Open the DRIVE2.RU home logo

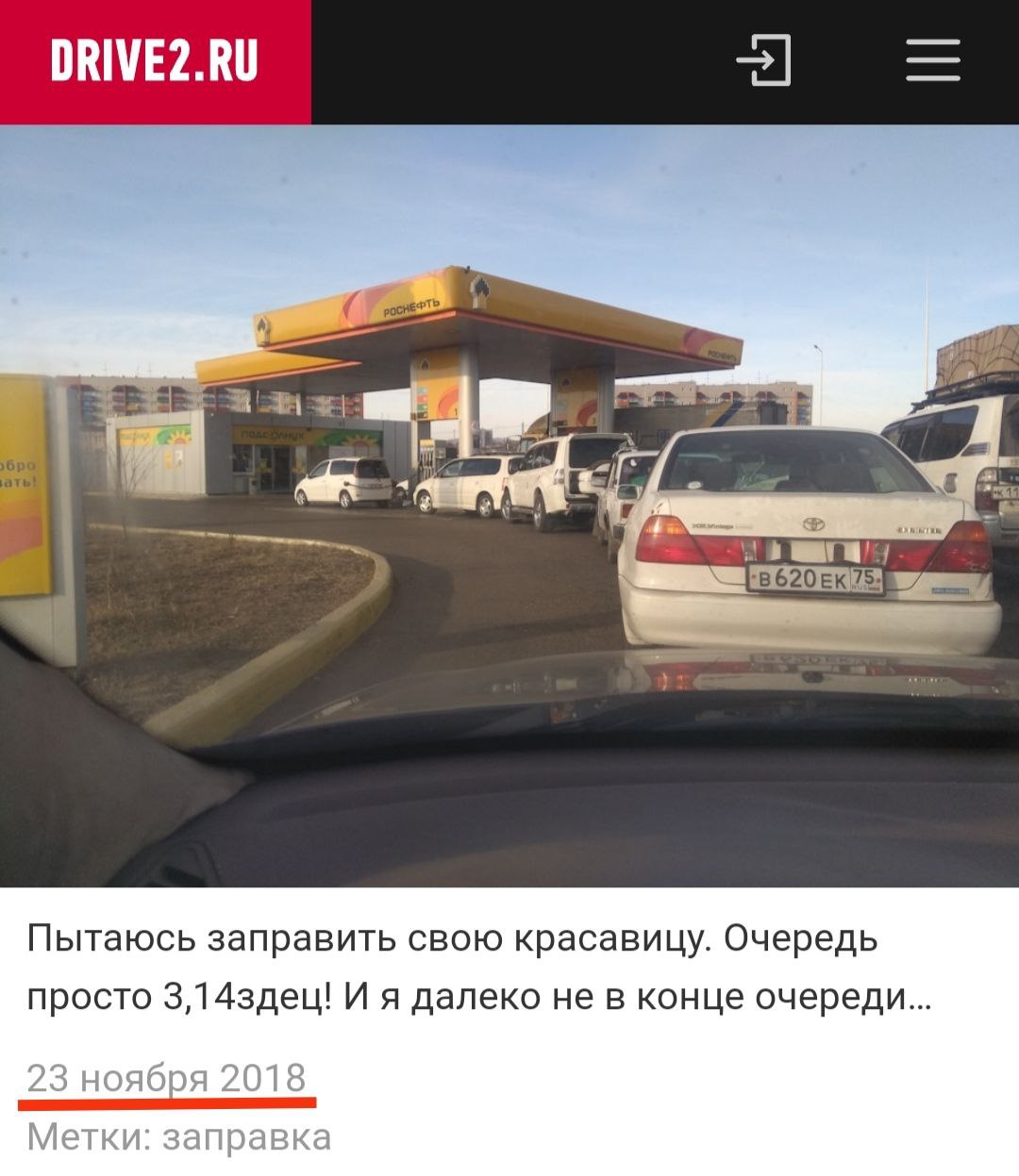click(155, 61)
